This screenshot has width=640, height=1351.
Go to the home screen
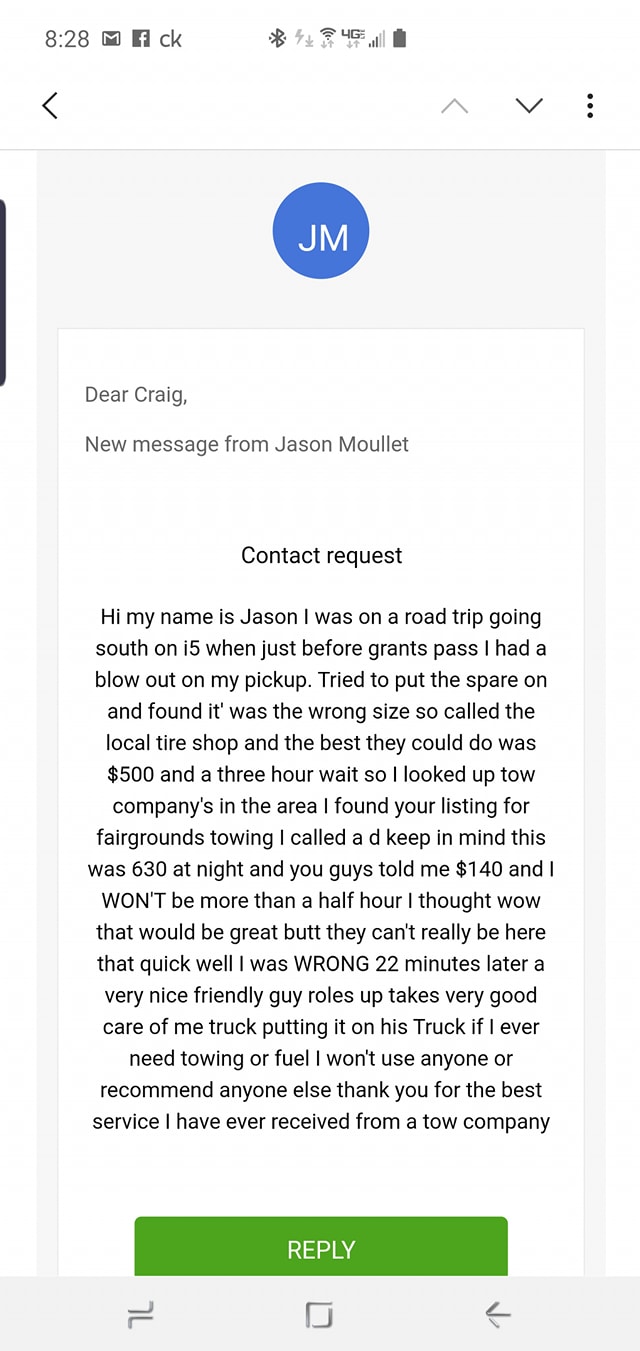319,1315
